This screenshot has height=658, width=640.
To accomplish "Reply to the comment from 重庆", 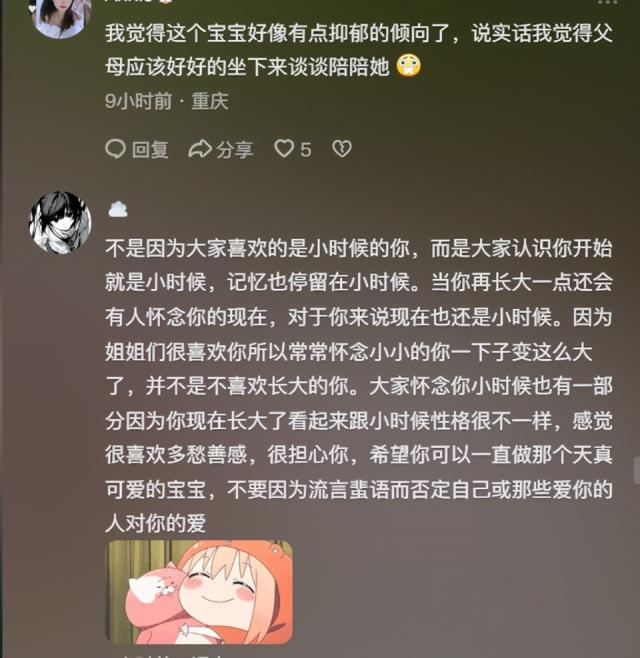I will pyautogui.click(x=137, y=149).
